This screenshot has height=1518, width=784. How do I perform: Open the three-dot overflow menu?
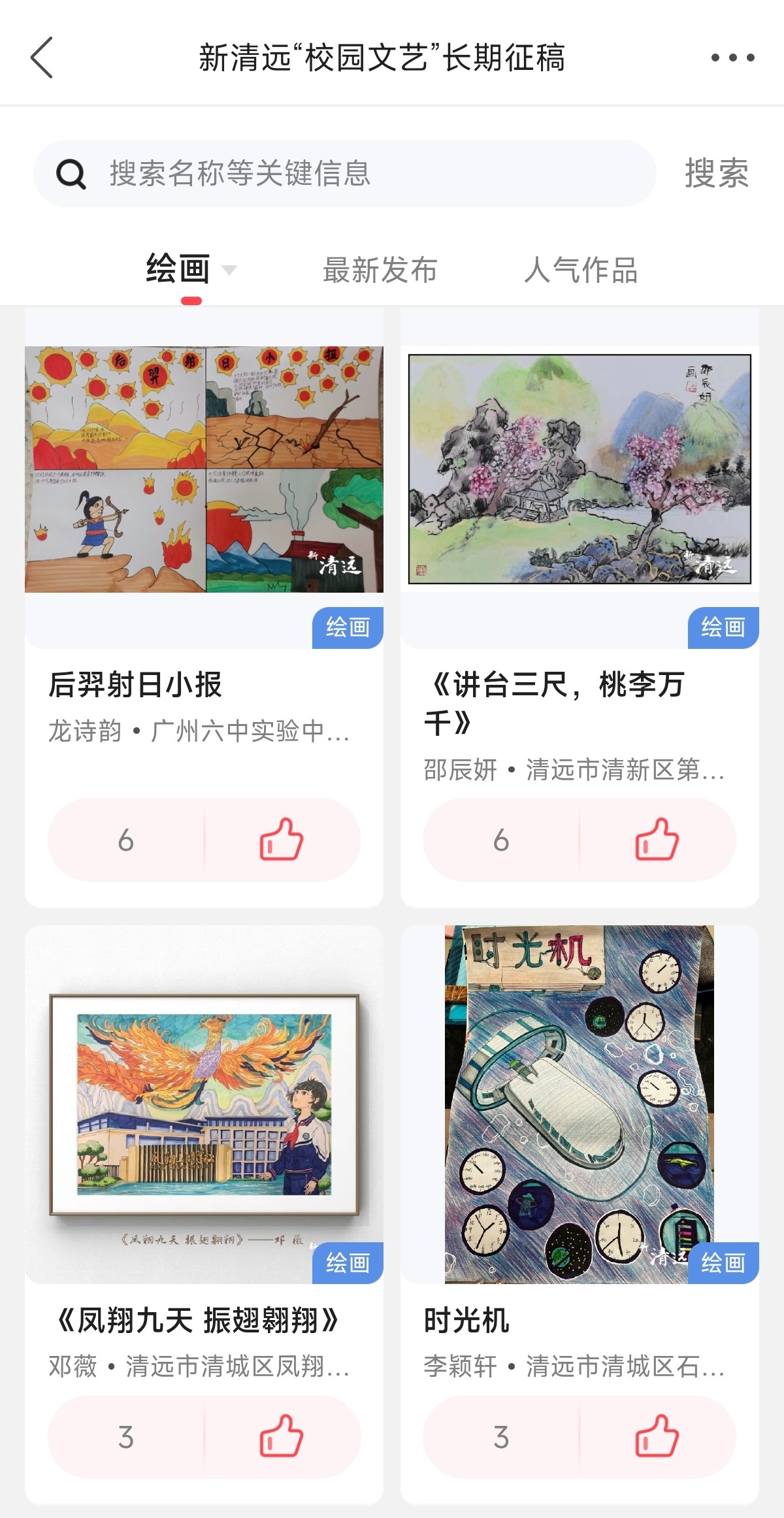(x=732, y=58)
